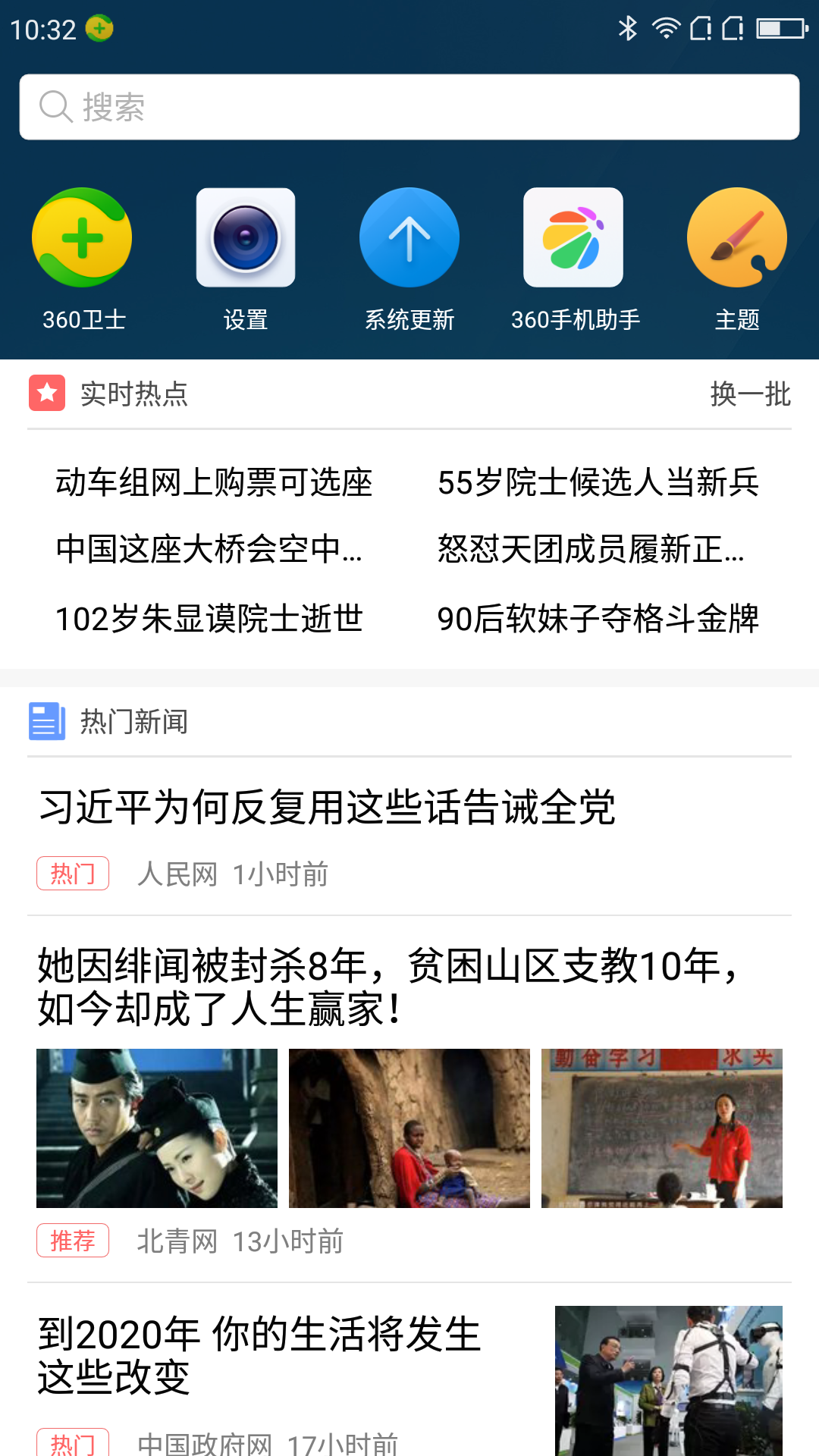819x1456 pixels.
Task: Open hot topic 动车组网上购票可选座
Action: pyautogui.click(x=214, y=482)
